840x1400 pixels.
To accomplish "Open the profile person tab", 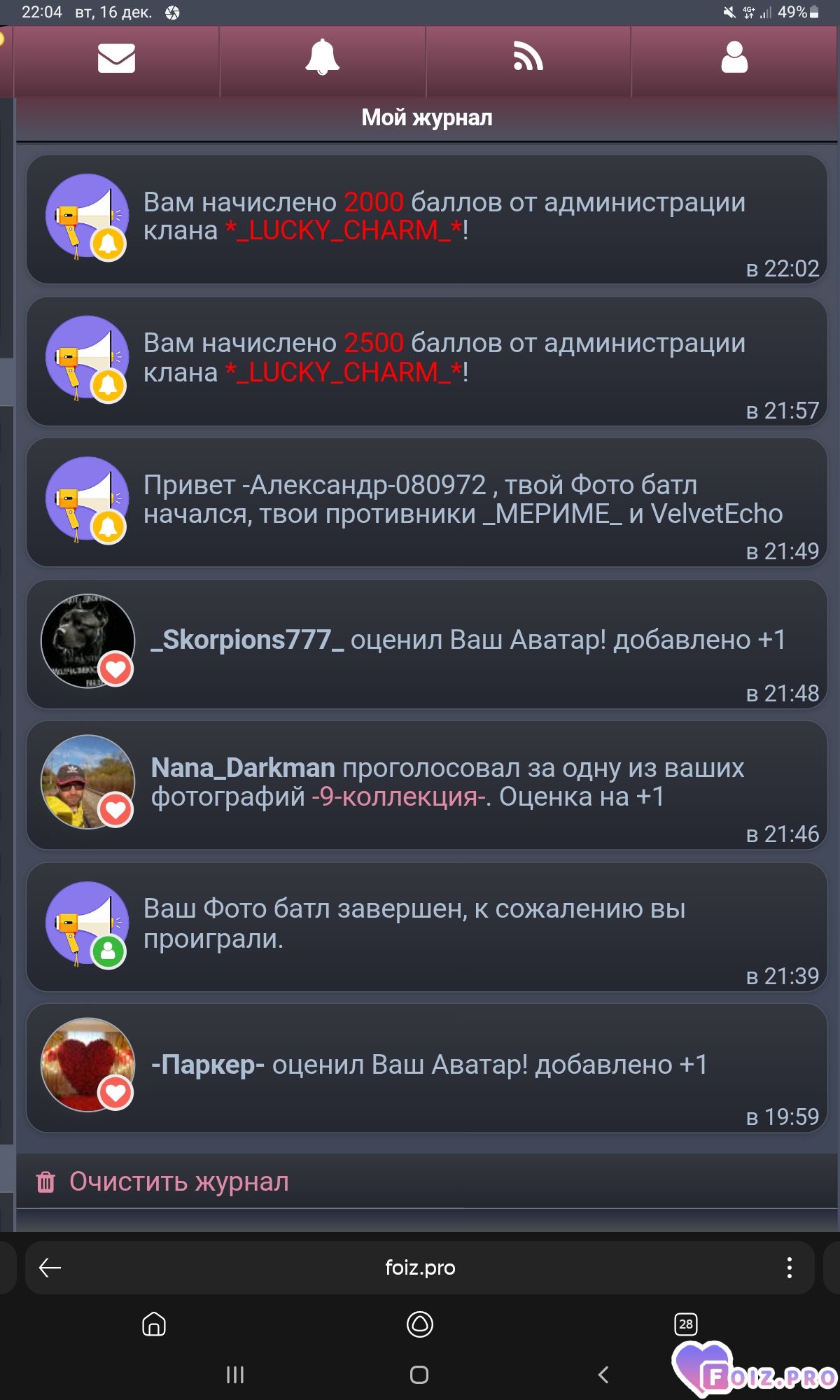I will click(734, 59).
